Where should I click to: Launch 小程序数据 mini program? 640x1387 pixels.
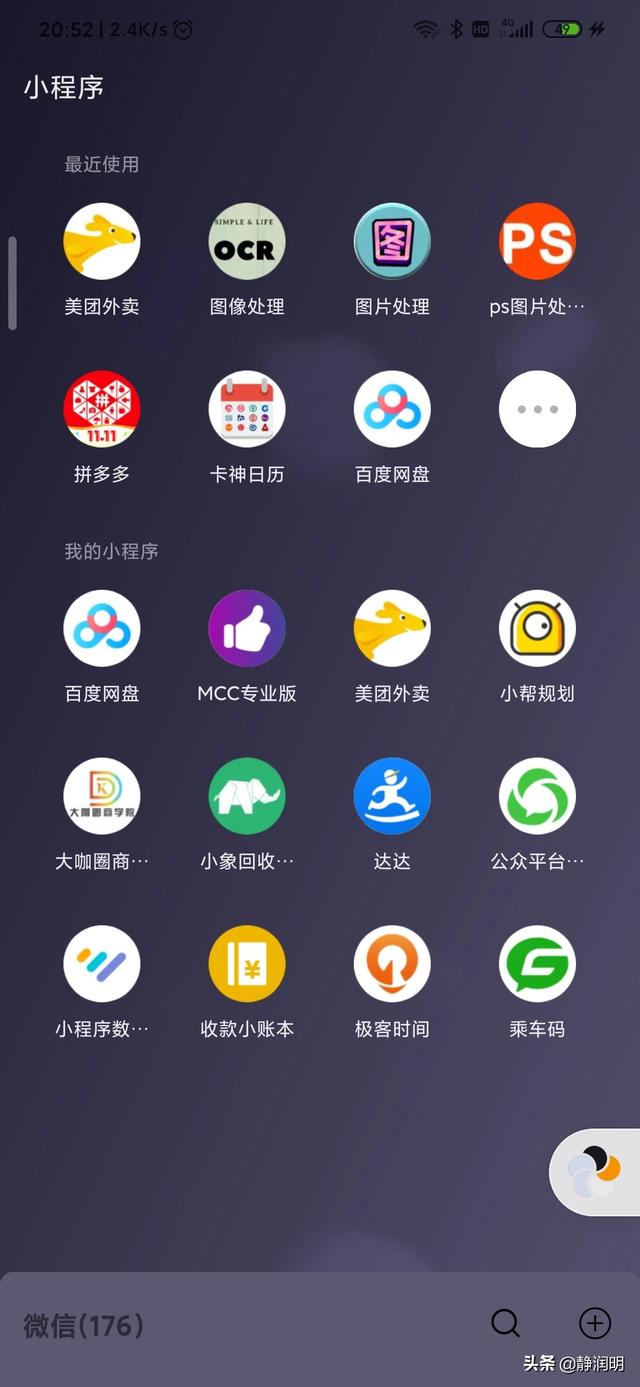(x=102, y=964)
